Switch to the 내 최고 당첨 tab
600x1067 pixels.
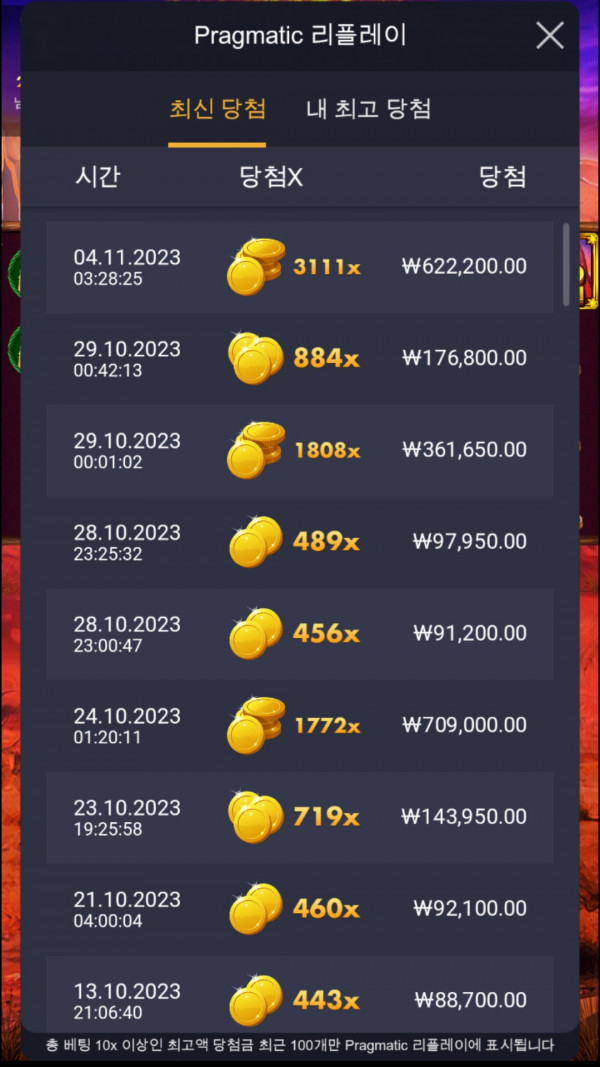[x=368, y=109]
